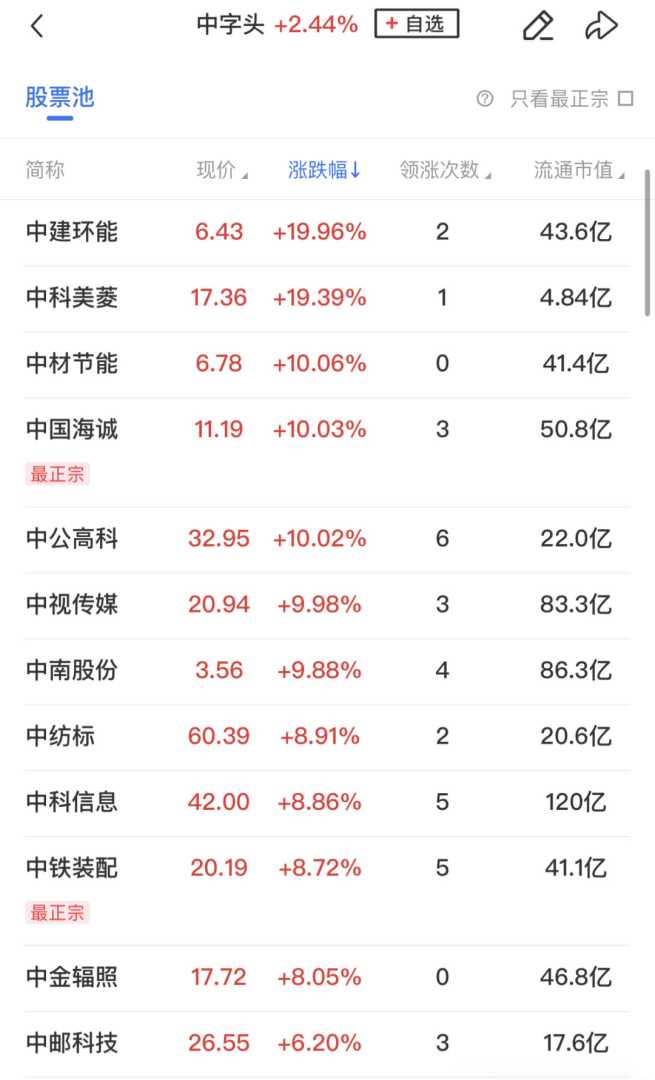Viewport: 655px width, 1080px height.
Task: Select 中科信息 from the list
Action: point(72,802)
